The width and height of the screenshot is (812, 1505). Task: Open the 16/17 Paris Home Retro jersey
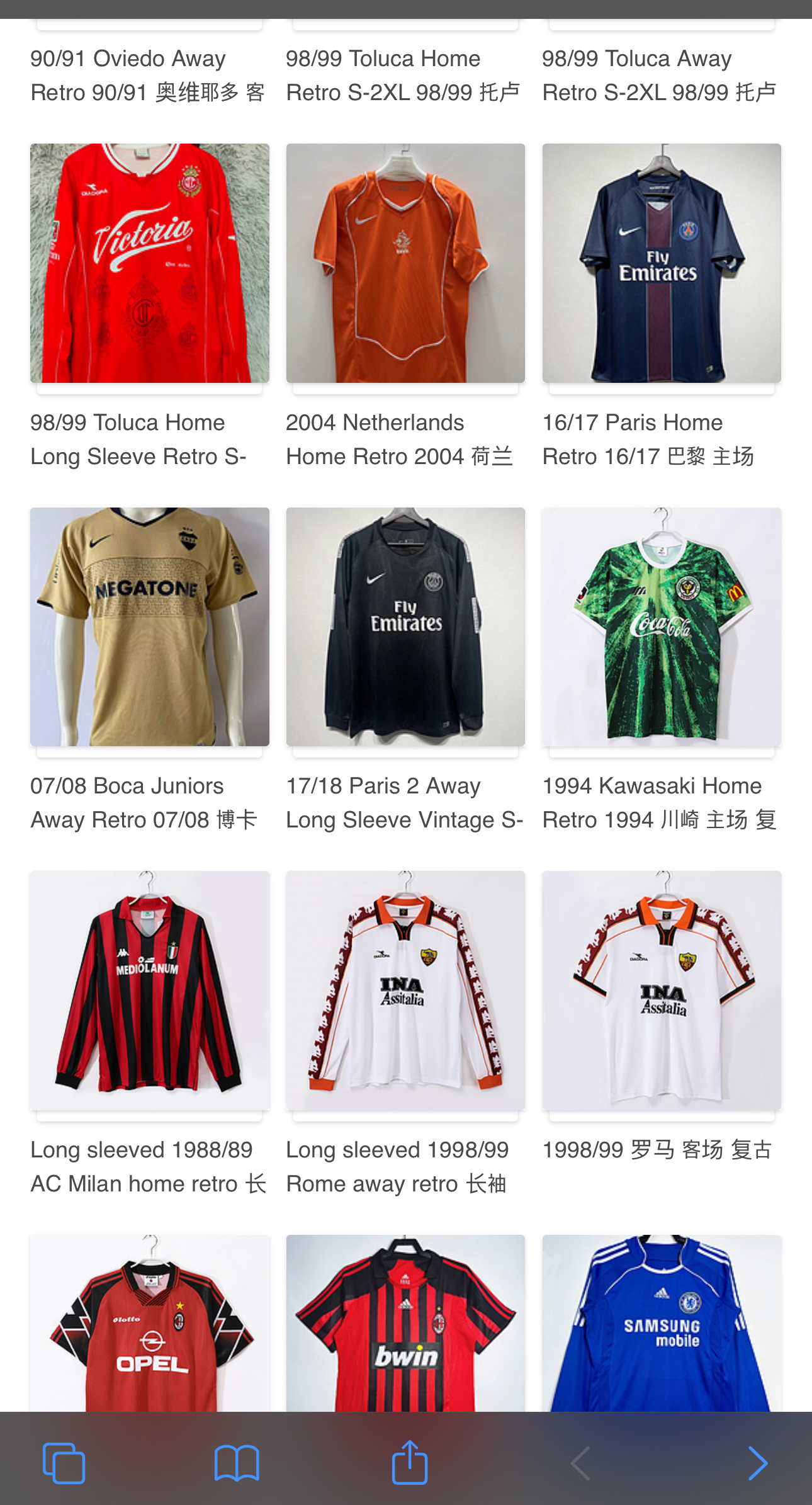tap(662, 263)
